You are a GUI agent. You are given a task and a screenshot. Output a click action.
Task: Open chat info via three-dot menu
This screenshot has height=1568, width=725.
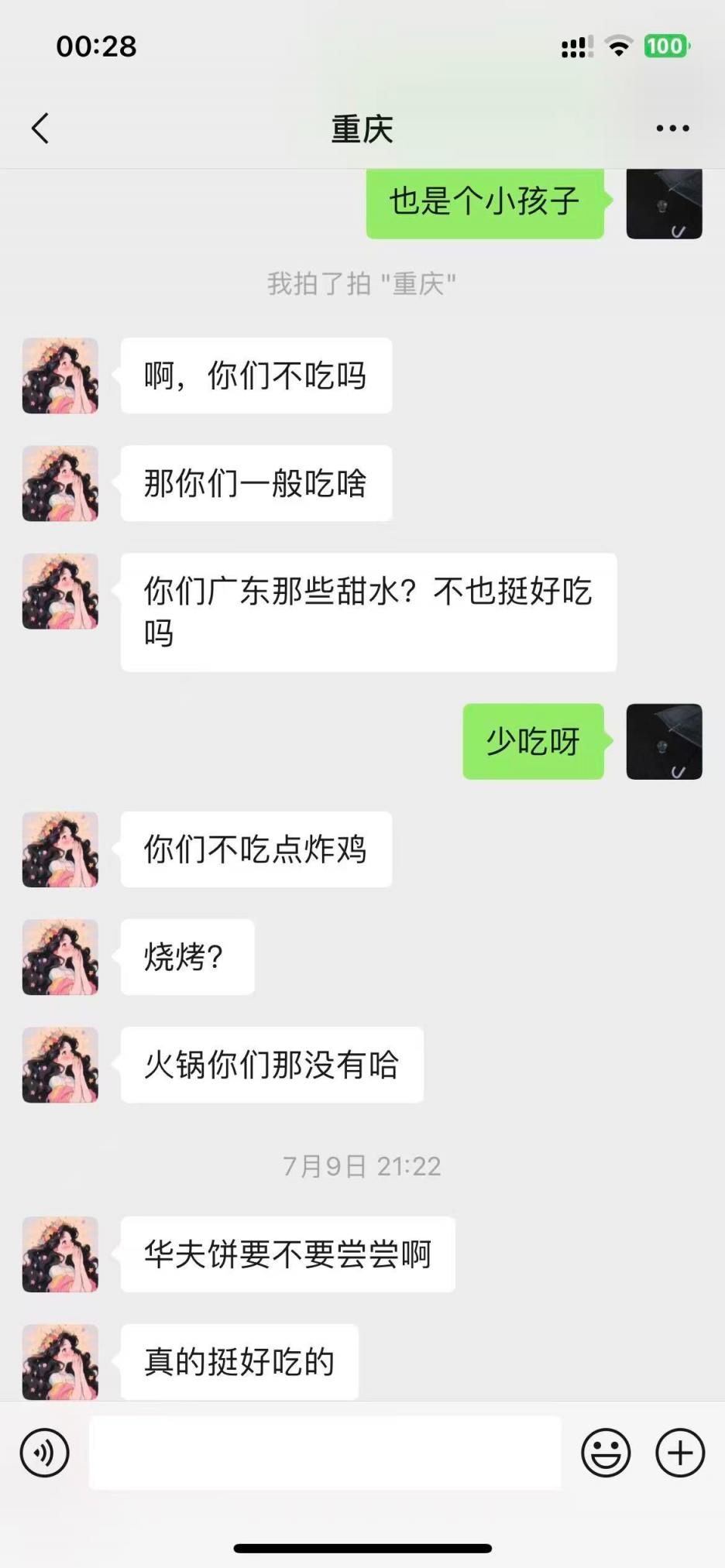click(672, 129)
